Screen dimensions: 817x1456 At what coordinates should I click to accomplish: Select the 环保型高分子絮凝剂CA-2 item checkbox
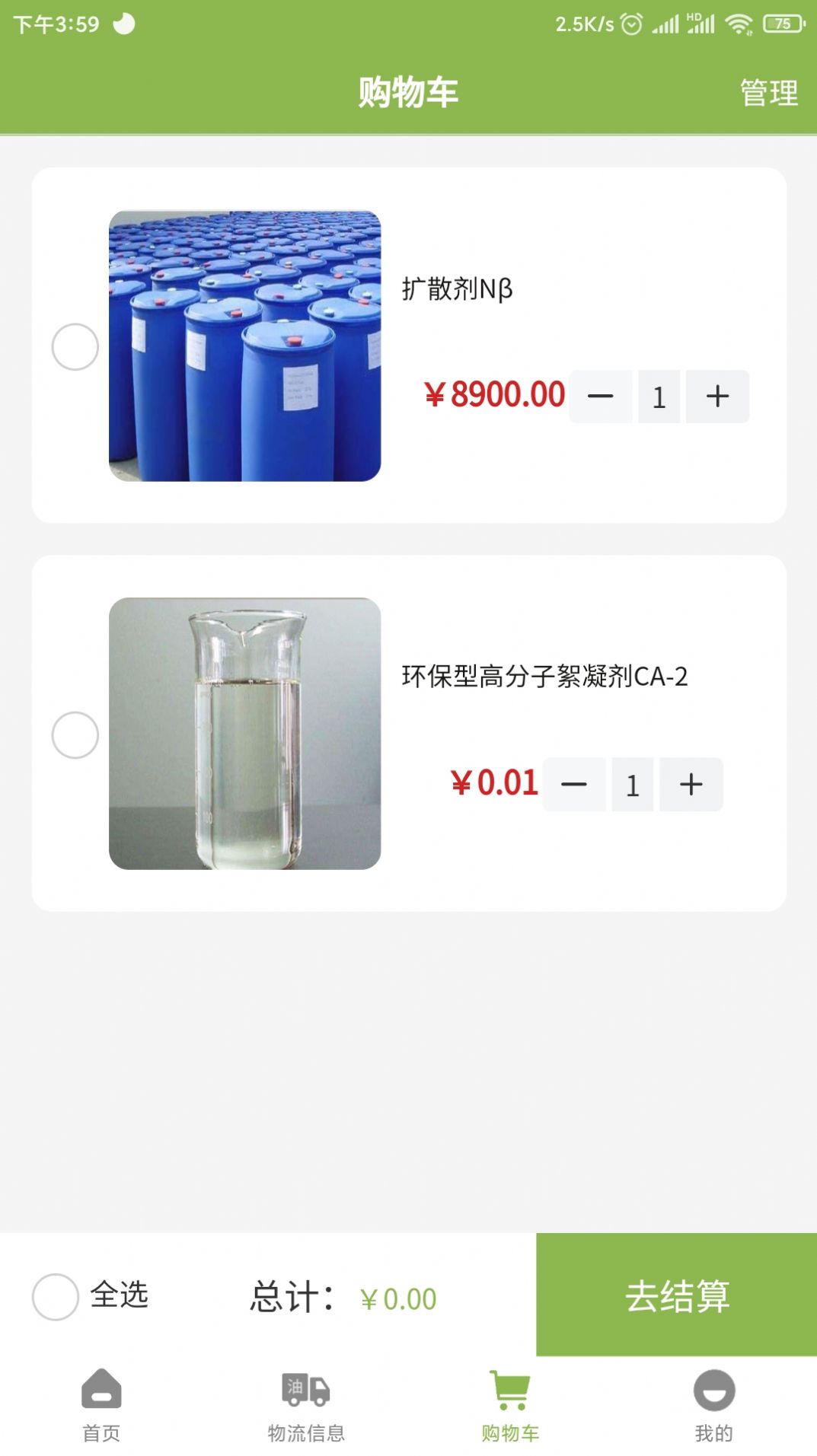(74, 735)
